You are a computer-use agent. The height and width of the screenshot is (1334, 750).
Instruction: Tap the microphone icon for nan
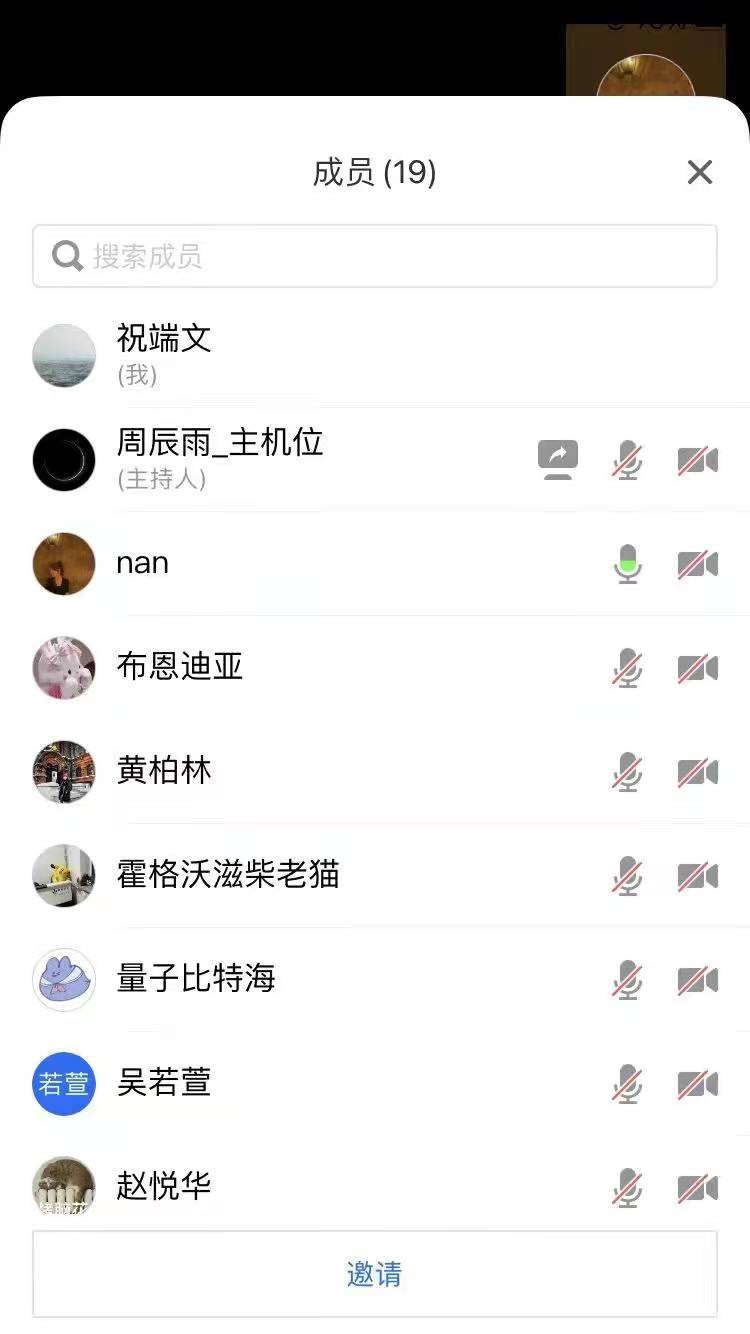click(x=628, y=564)
